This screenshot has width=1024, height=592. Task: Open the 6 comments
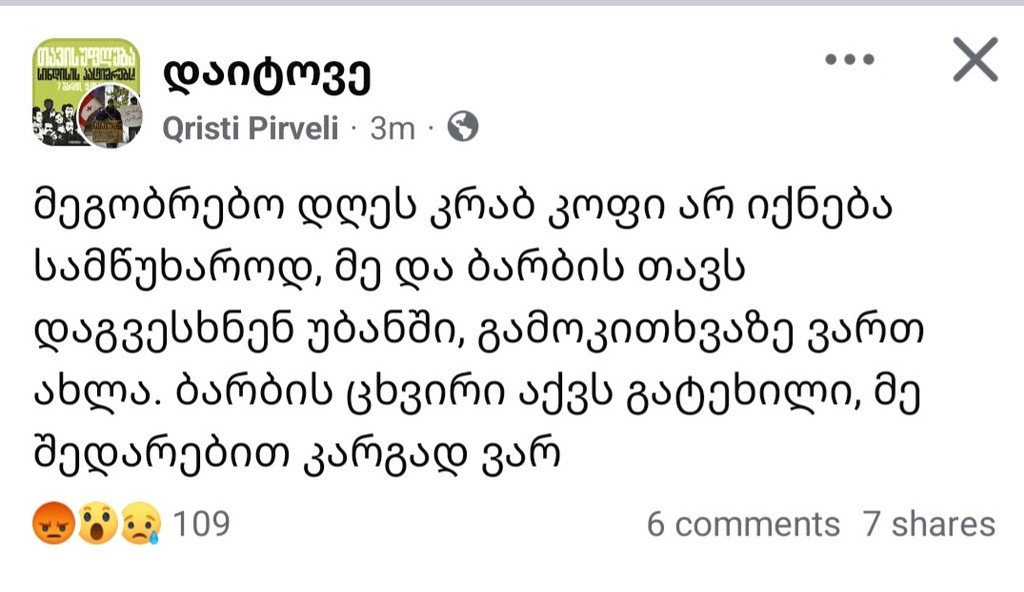point(742,524)
